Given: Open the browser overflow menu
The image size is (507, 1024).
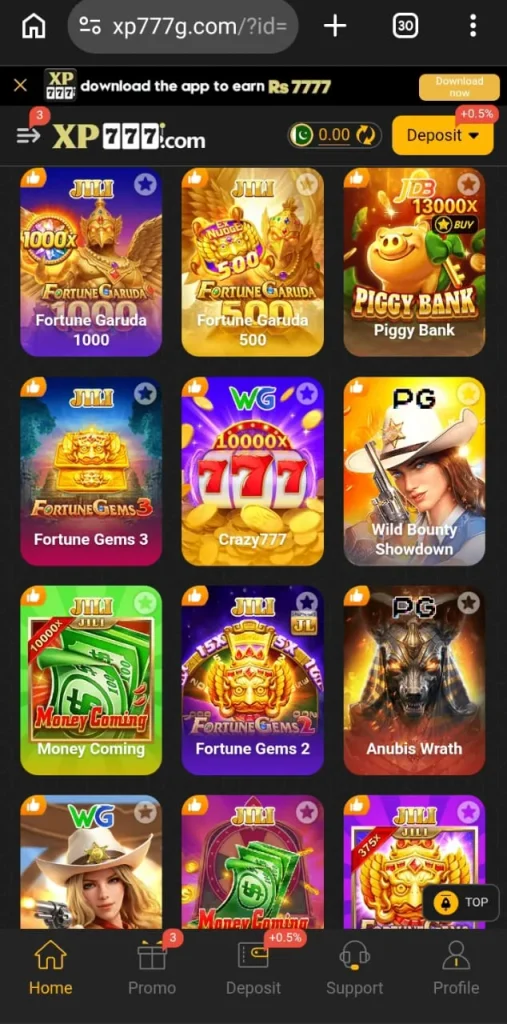Looking at the screenshot, I should (x=472, y=26).
